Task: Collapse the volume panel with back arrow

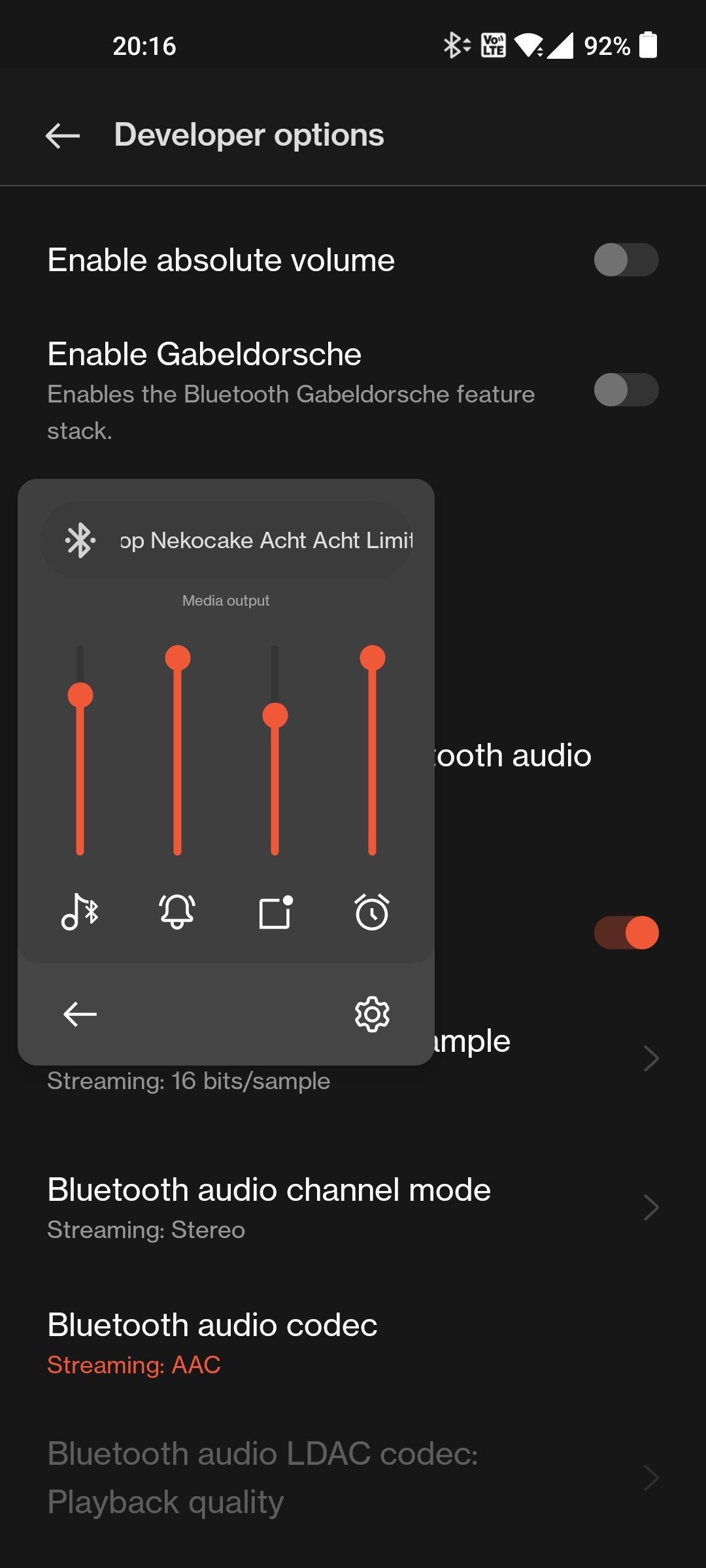Action: (80, 1014)
